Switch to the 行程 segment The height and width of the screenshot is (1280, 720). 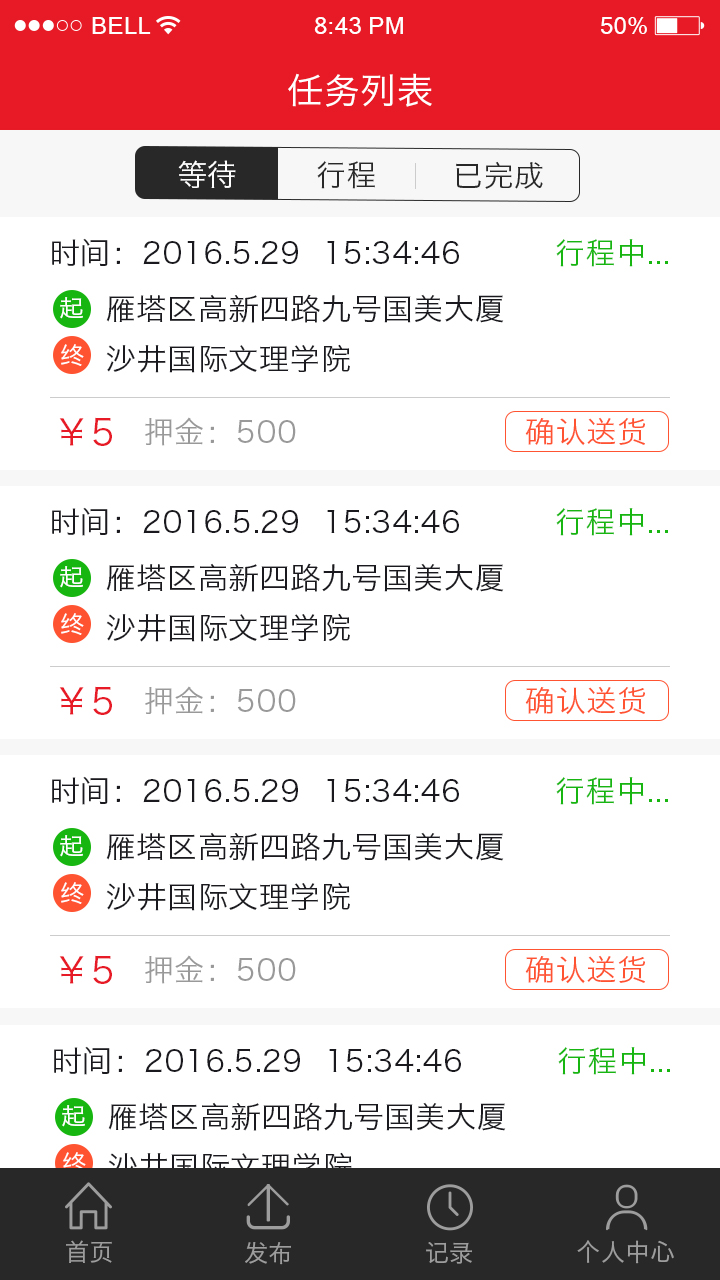tap(346, 175)
